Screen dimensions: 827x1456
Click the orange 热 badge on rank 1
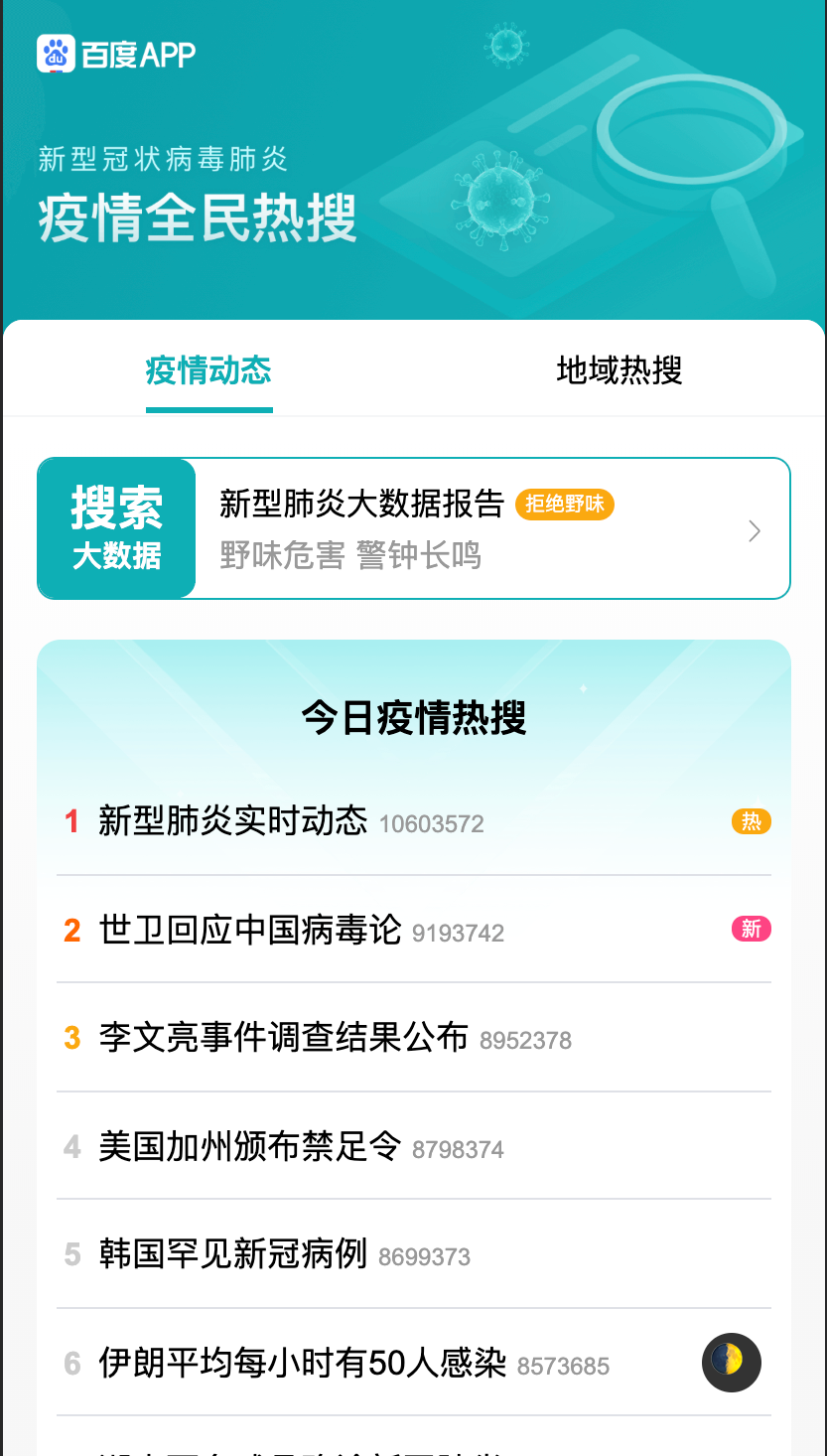[x=752, y=821]
